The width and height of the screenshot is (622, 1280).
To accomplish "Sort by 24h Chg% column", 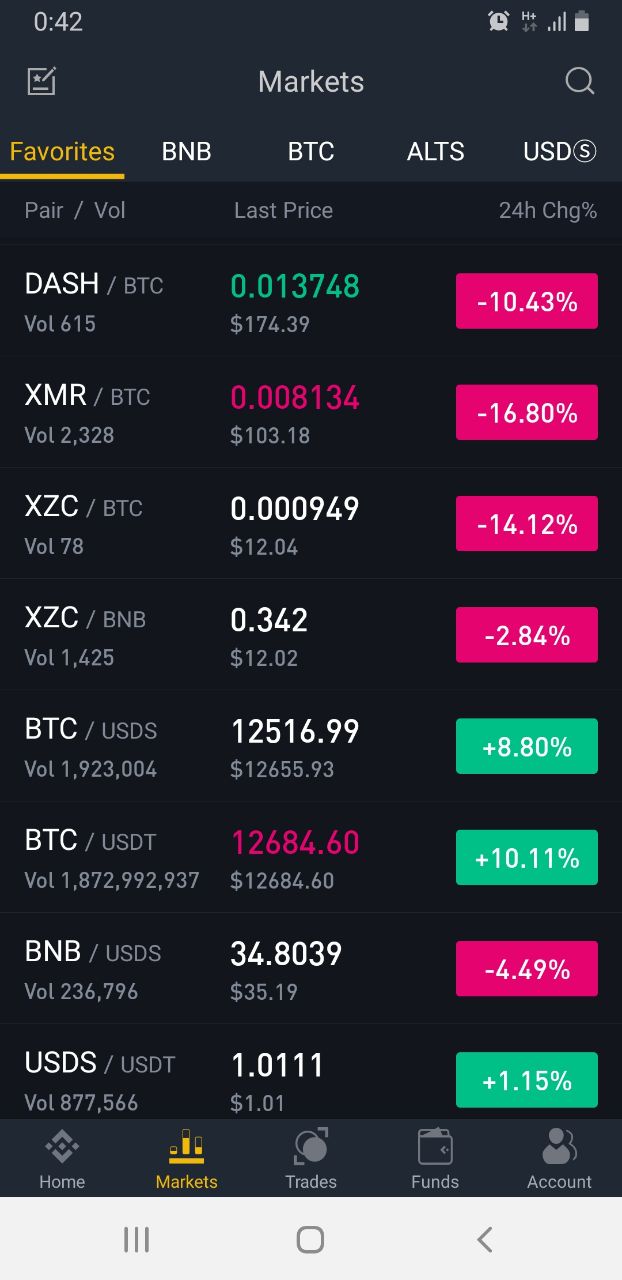I will (548, 210).
